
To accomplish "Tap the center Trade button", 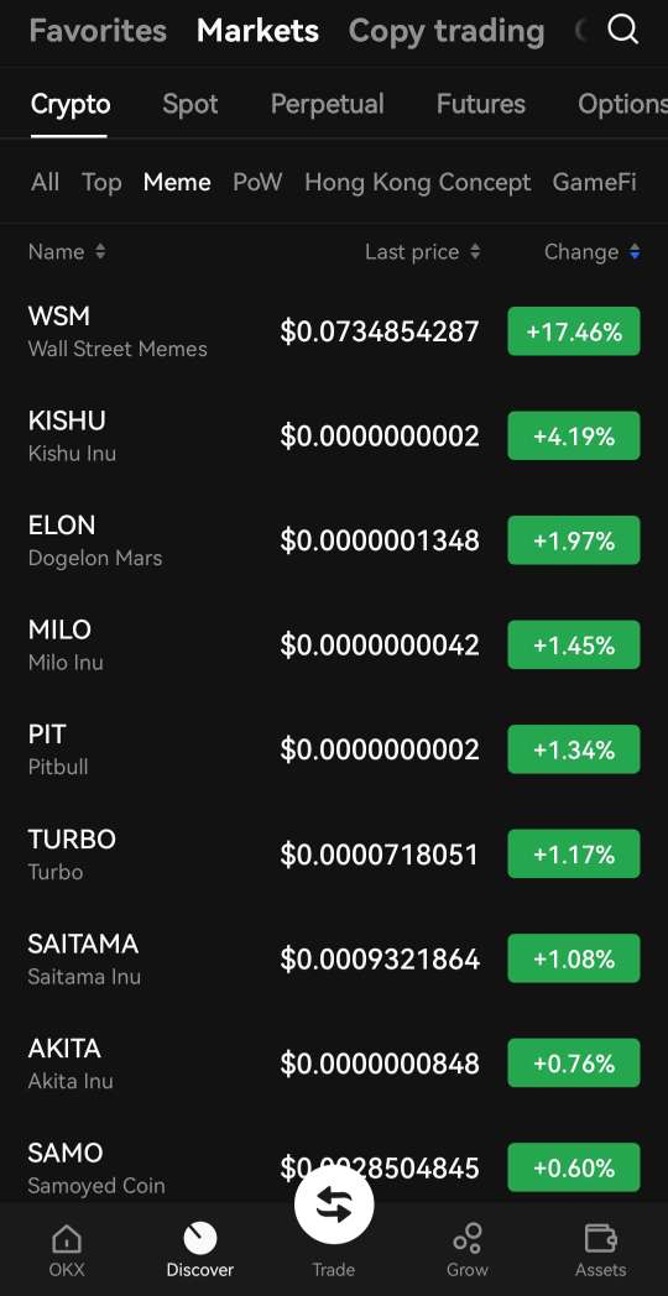I will tap(334, 1207).
